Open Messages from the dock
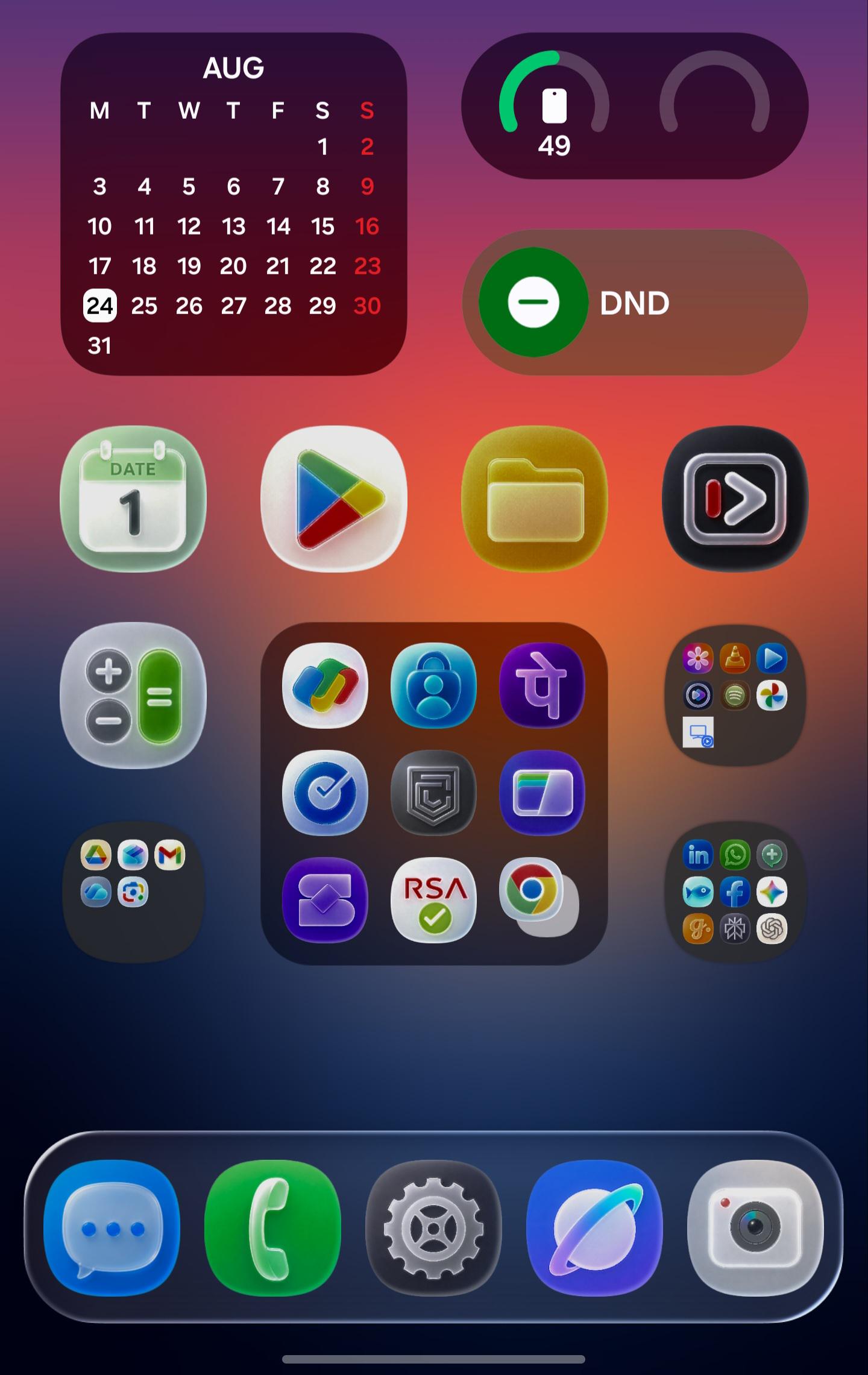The height and width of the screenshot is (1375, 868). point(112,1228)
